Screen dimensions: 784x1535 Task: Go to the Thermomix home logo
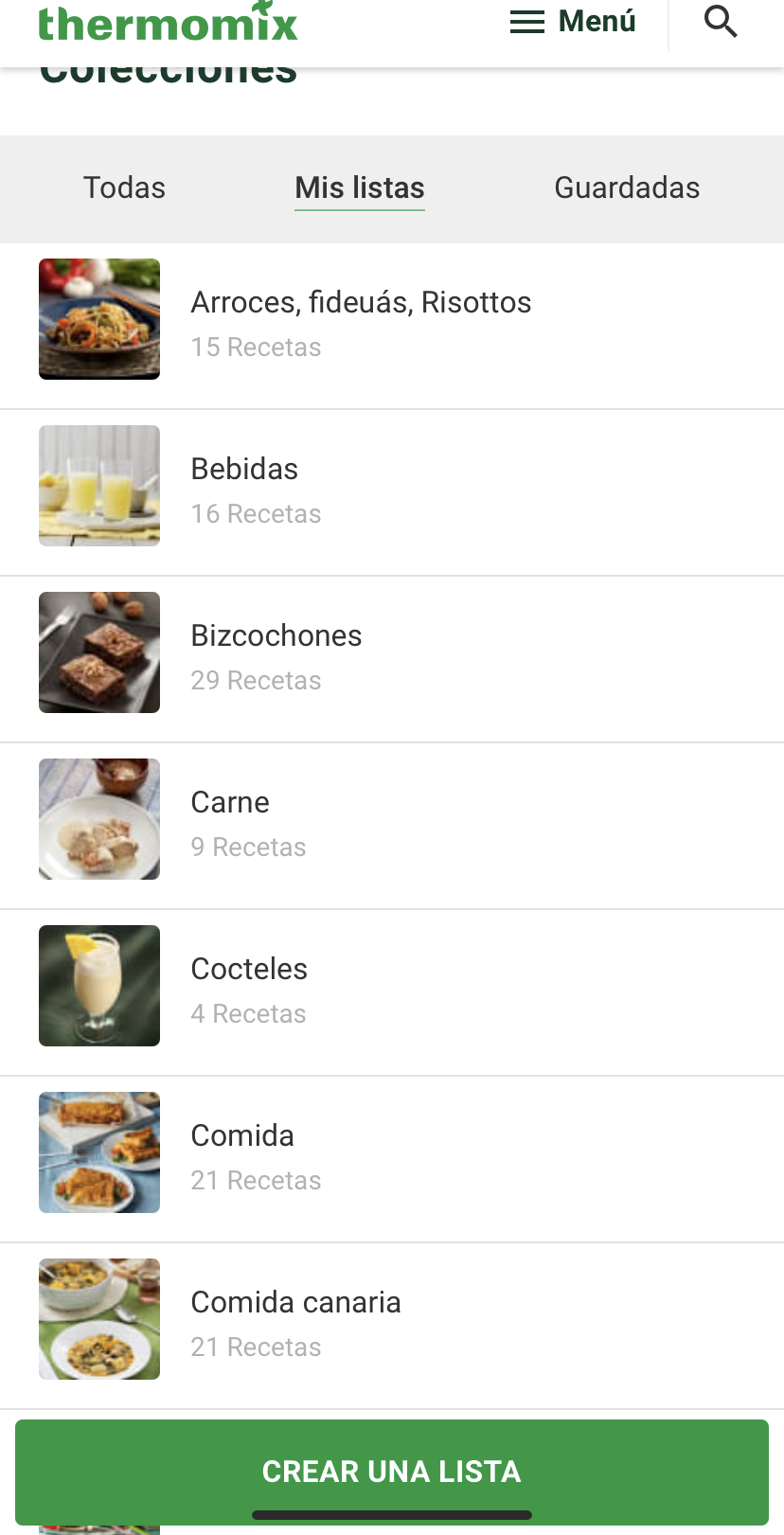[168, 23]
